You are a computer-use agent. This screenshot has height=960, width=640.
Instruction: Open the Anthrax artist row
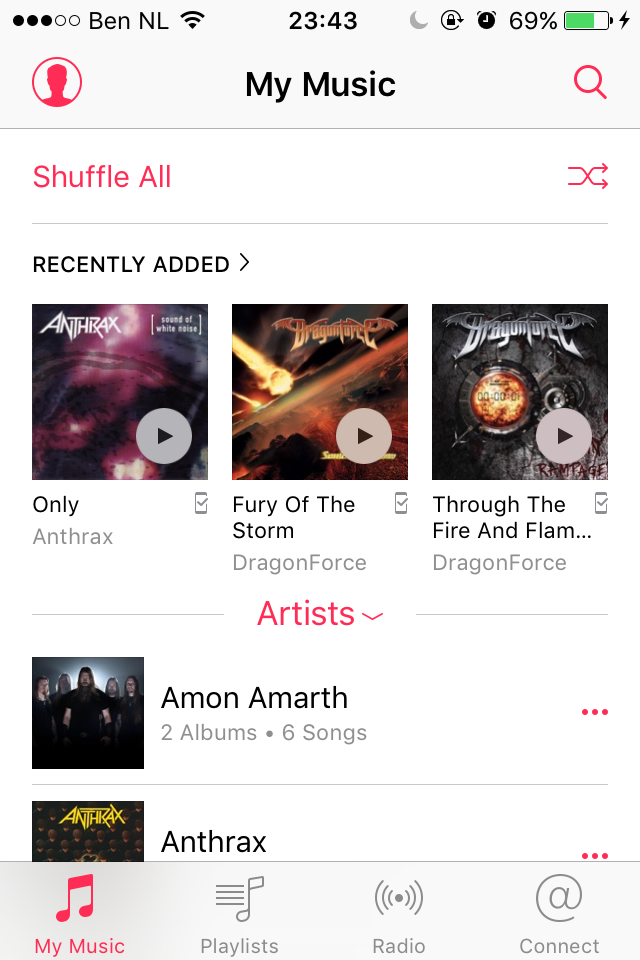coord(215,841)
